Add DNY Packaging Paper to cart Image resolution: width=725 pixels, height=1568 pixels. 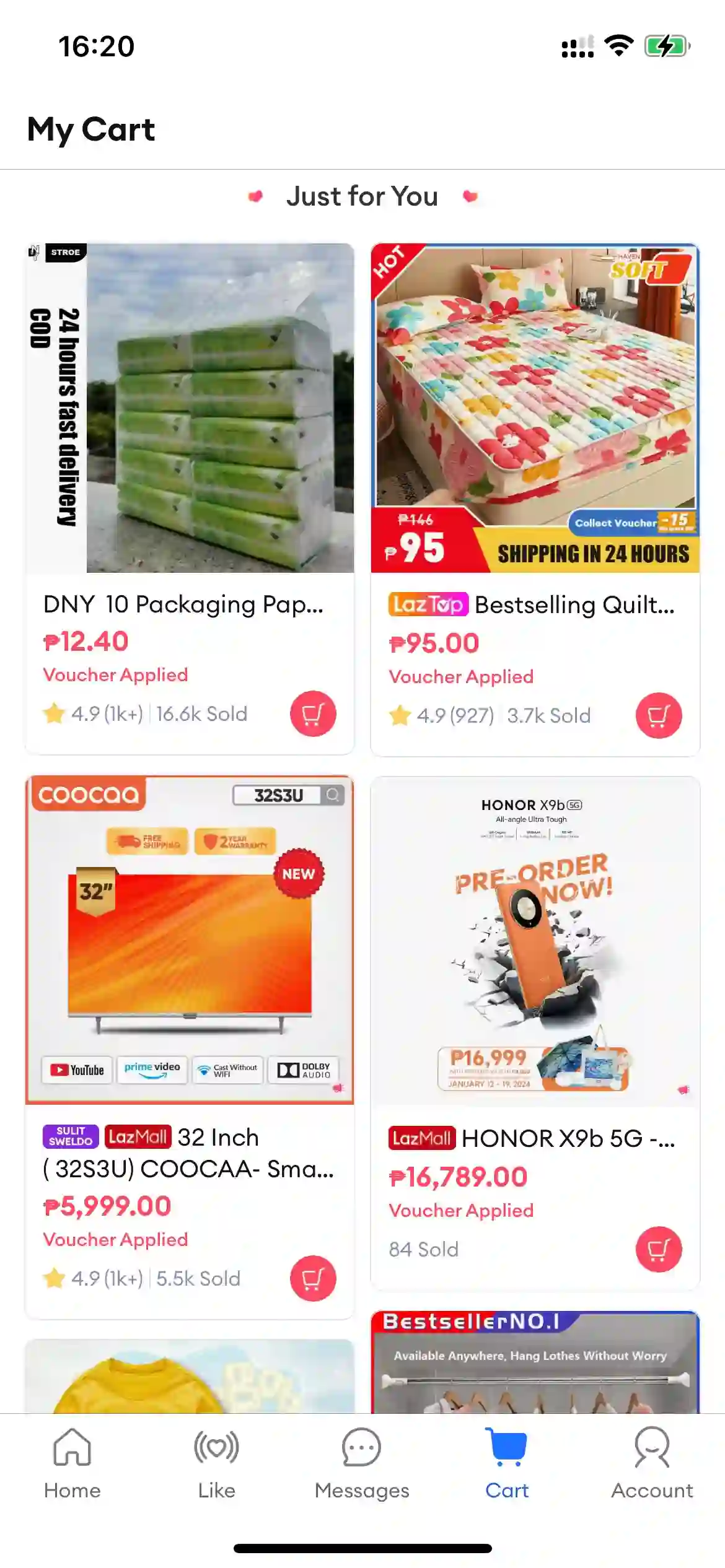click(x=313, y=713)
